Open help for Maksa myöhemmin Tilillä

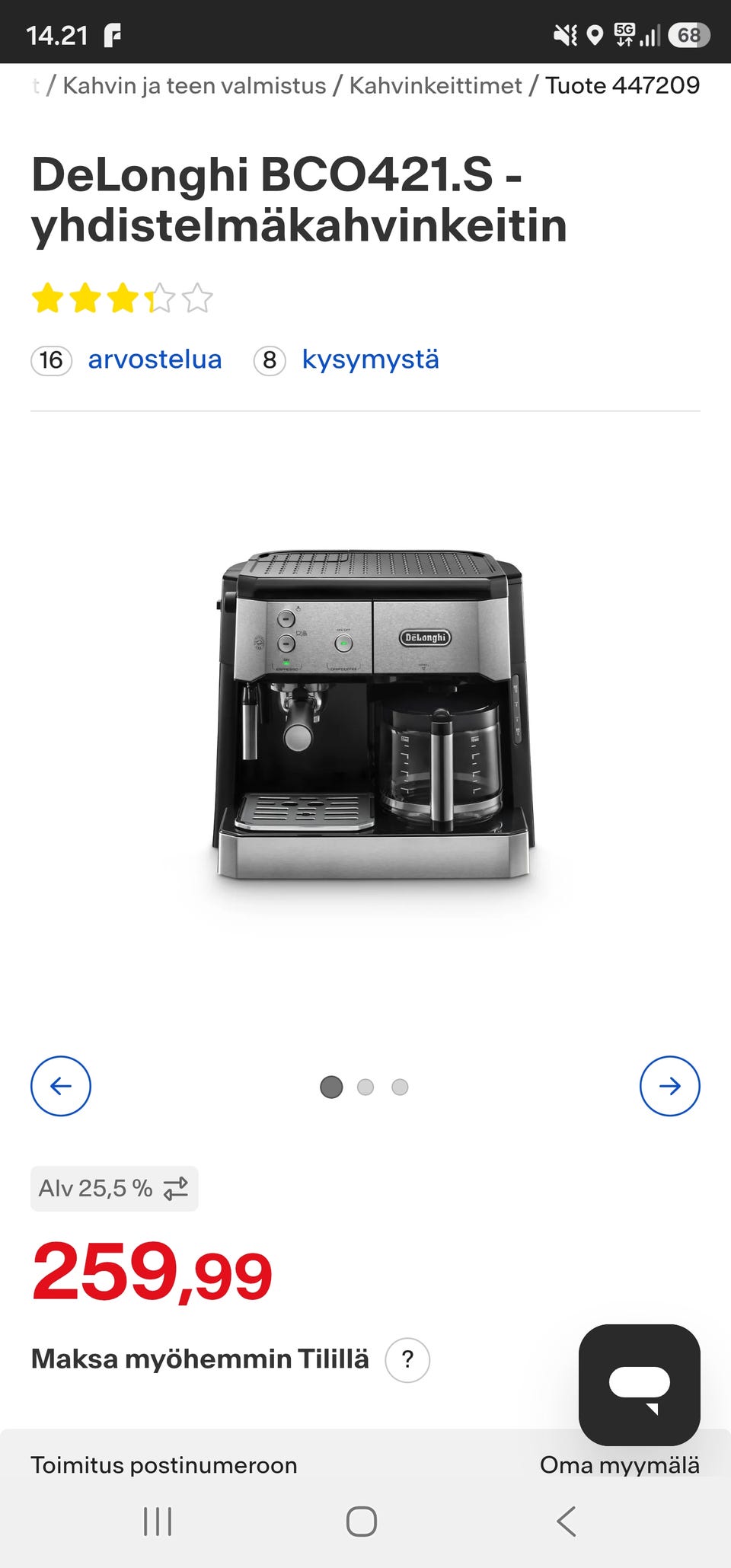pos(407,1359)
